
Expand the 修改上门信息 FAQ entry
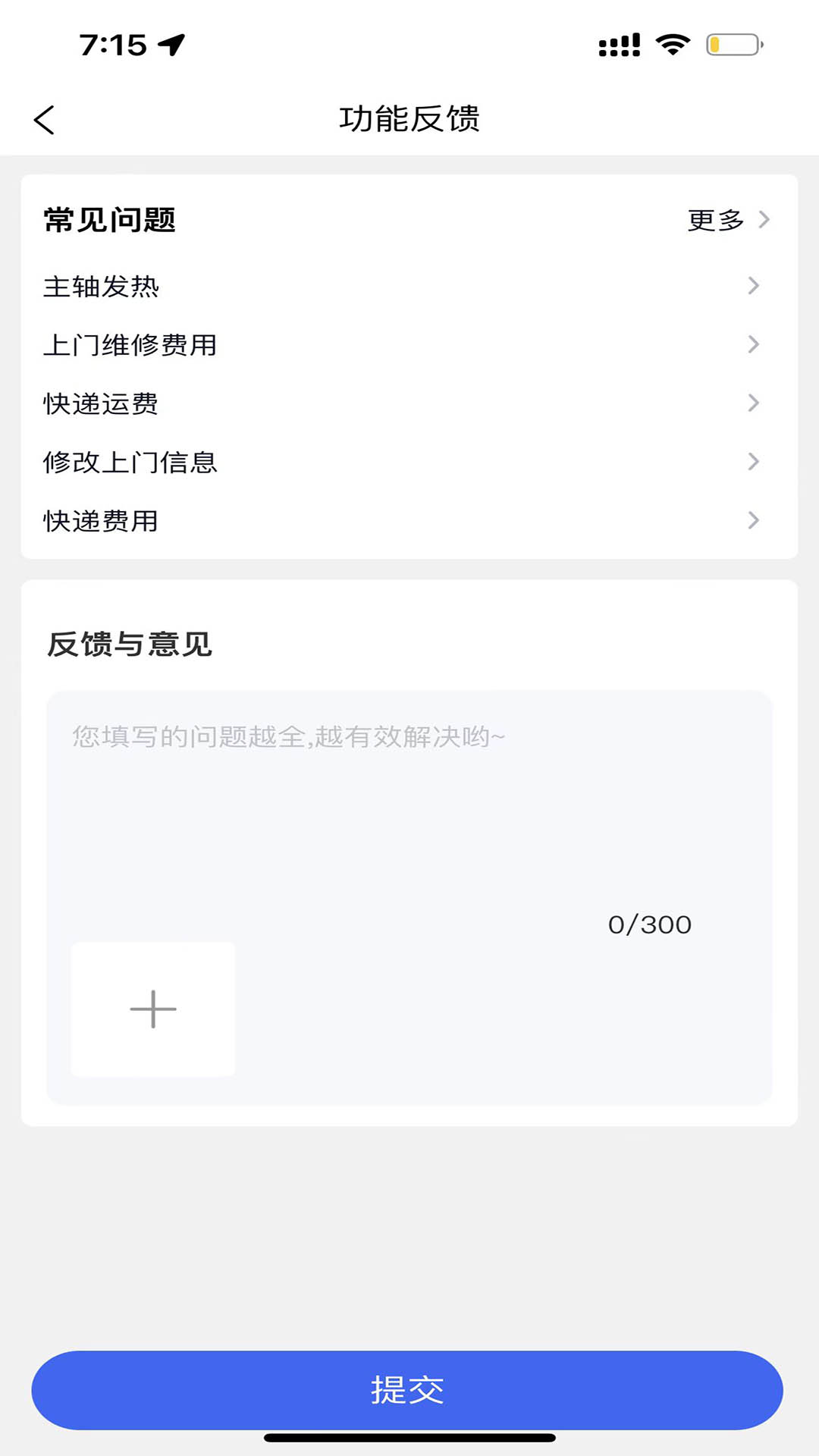pos(129,462)
